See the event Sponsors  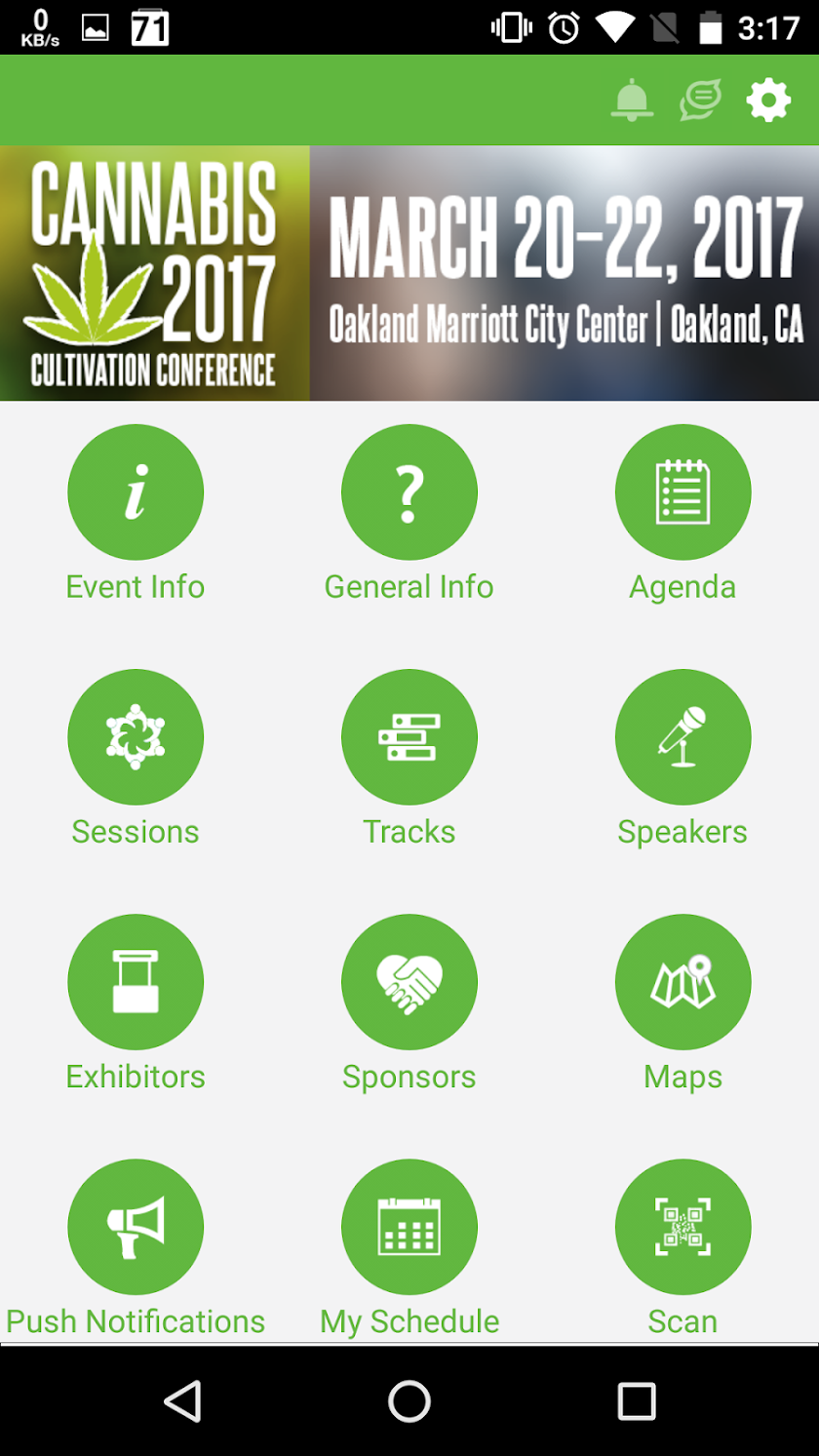[x=409, y=982]
